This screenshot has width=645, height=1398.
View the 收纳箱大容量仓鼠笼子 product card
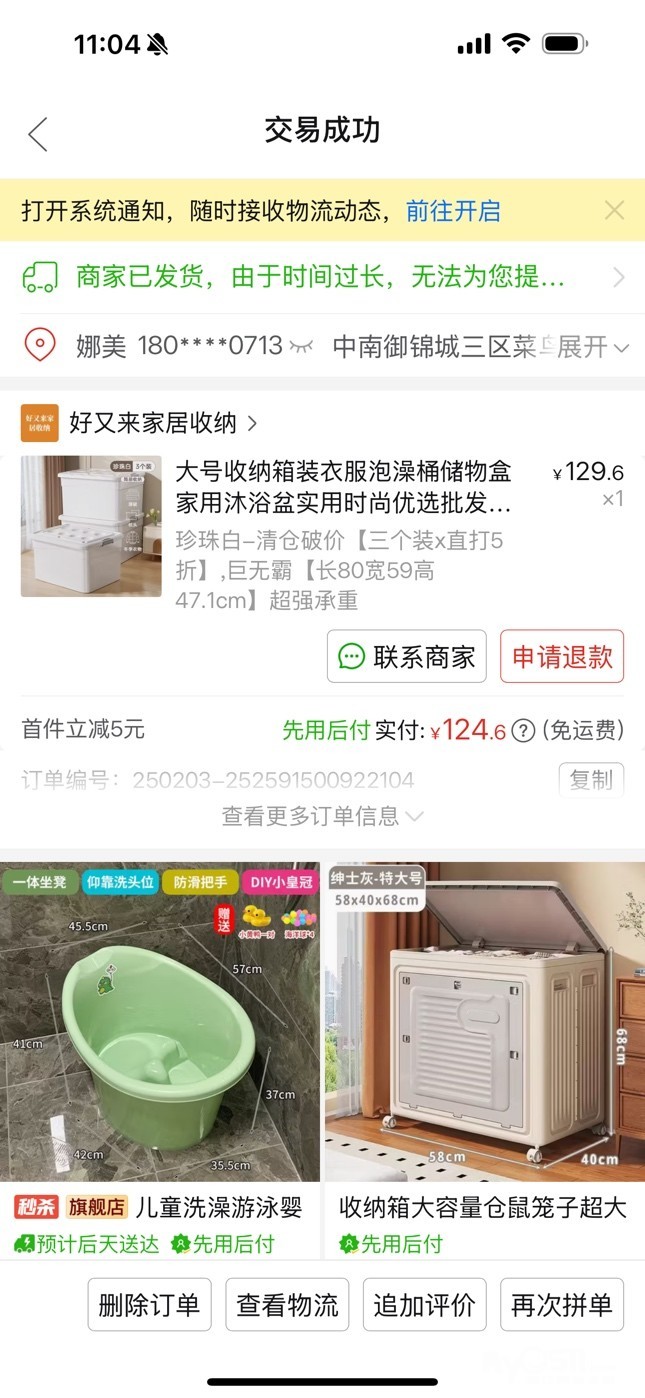(x=484, y=1060)
